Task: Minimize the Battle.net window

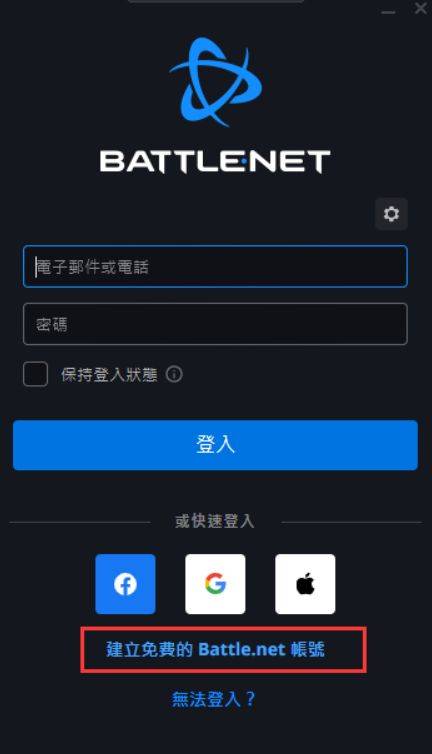Action: 388,11
